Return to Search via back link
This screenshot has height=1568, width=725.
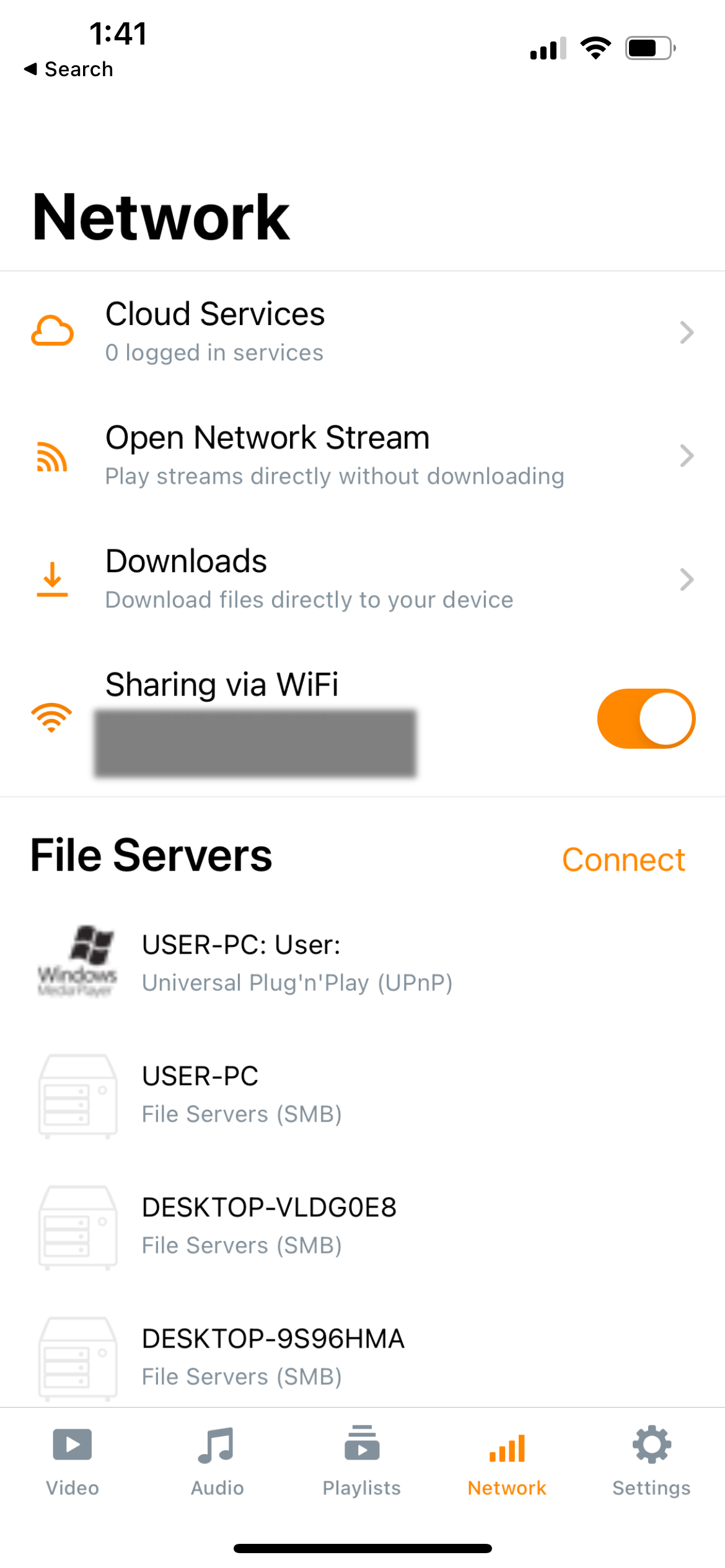pos(68,69)
